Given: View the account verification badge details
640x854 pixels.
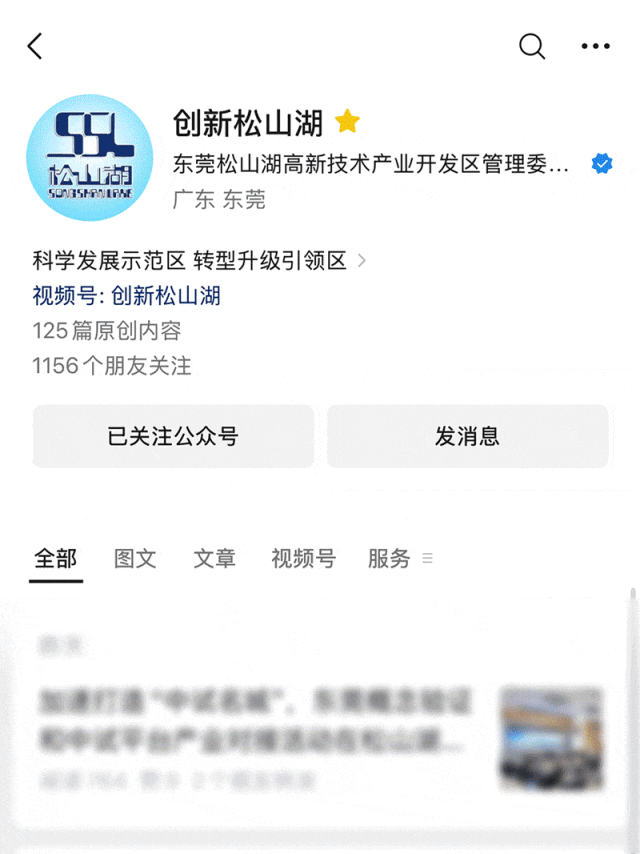Looking at the screenshot, I should point(601,164).
